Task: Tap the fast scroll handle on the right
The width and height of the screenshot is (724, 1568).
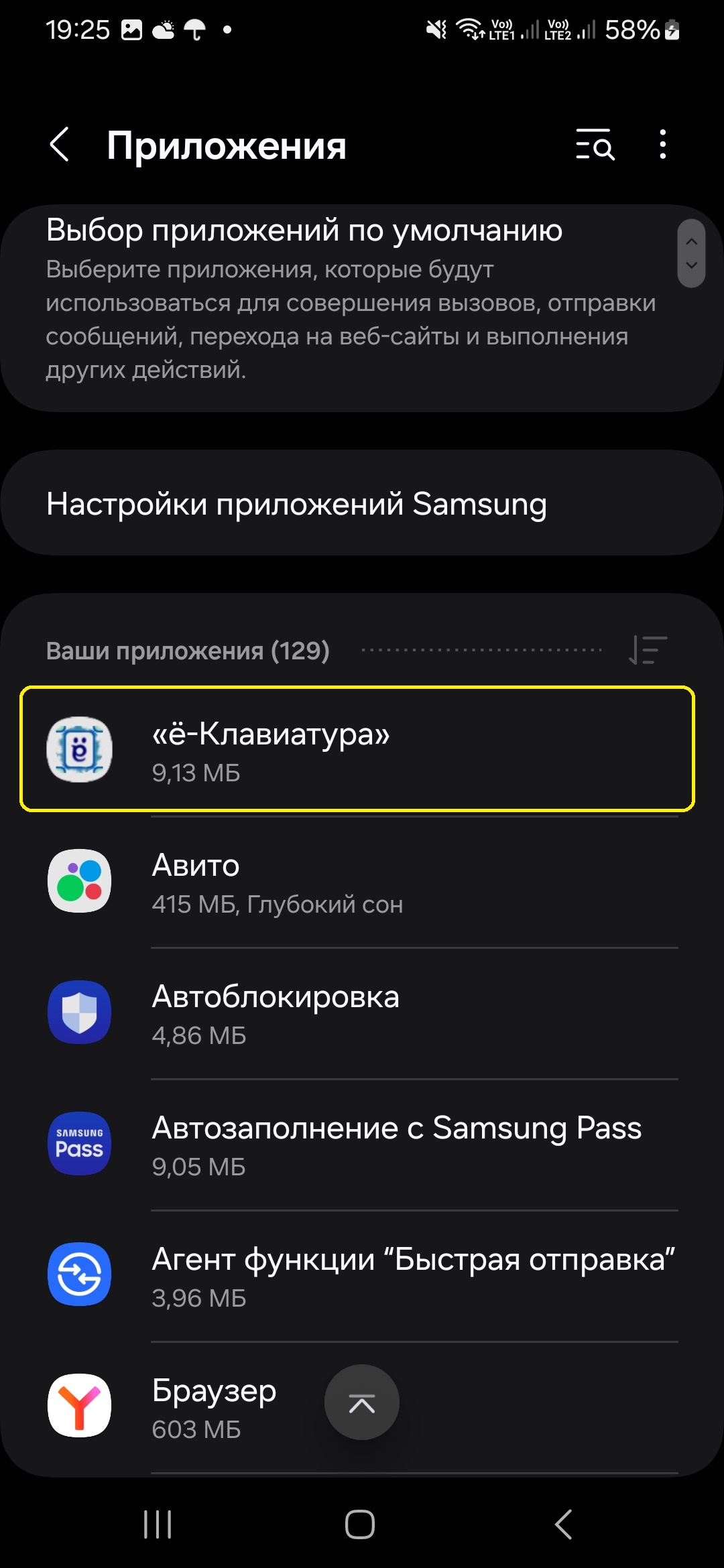Action: (x=692, y=253)
